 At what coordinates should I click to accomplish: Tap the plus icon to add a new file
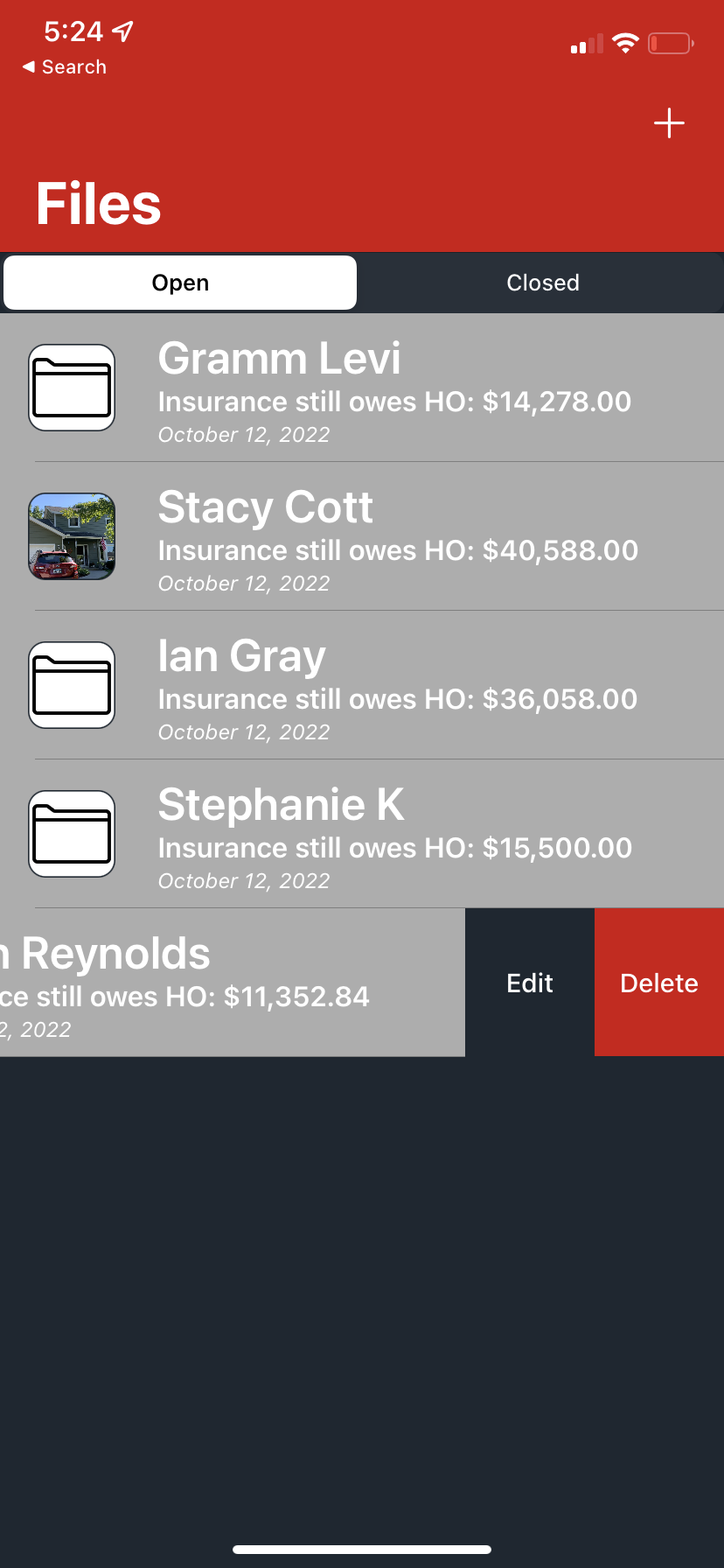[x=669, y=123]
